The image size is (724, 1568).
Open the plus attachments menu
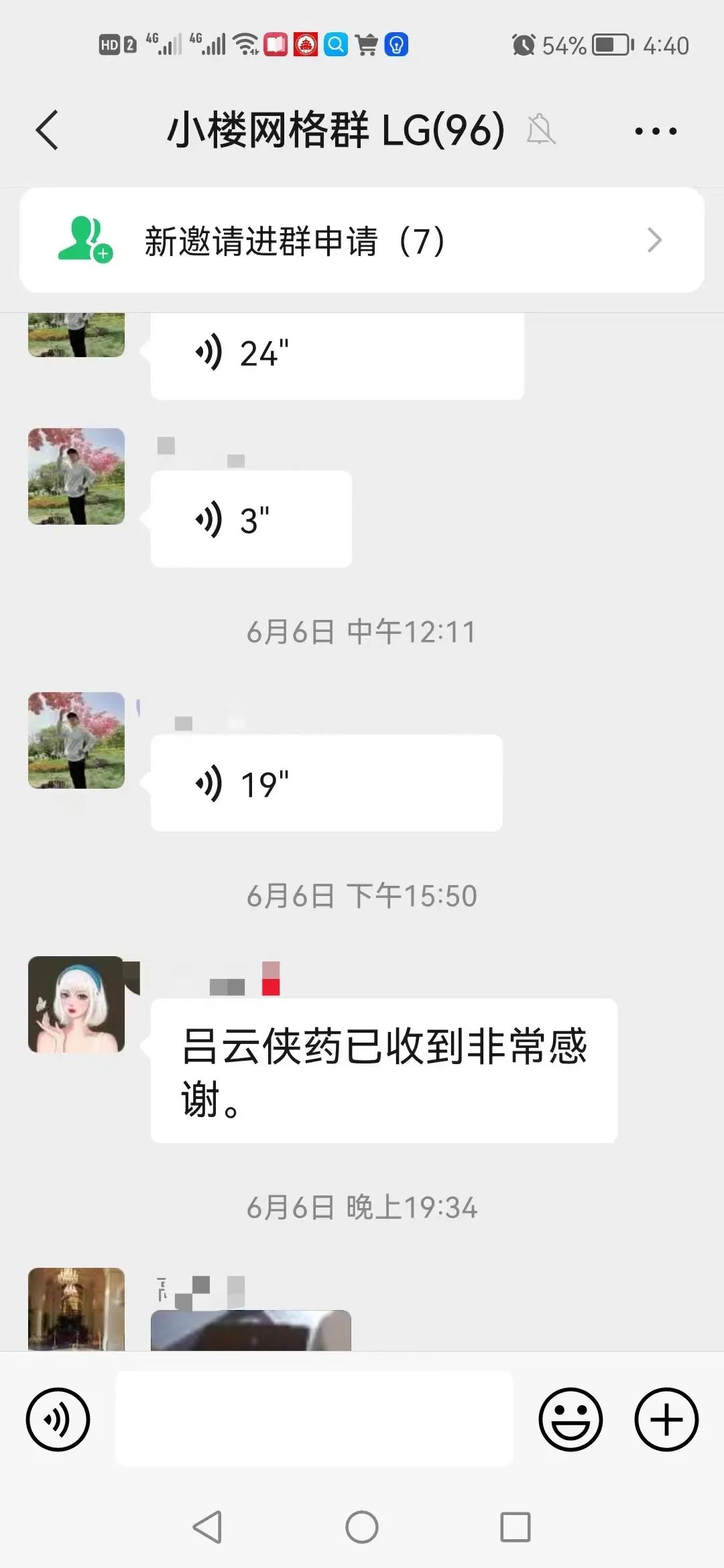tap(666, 1419)
